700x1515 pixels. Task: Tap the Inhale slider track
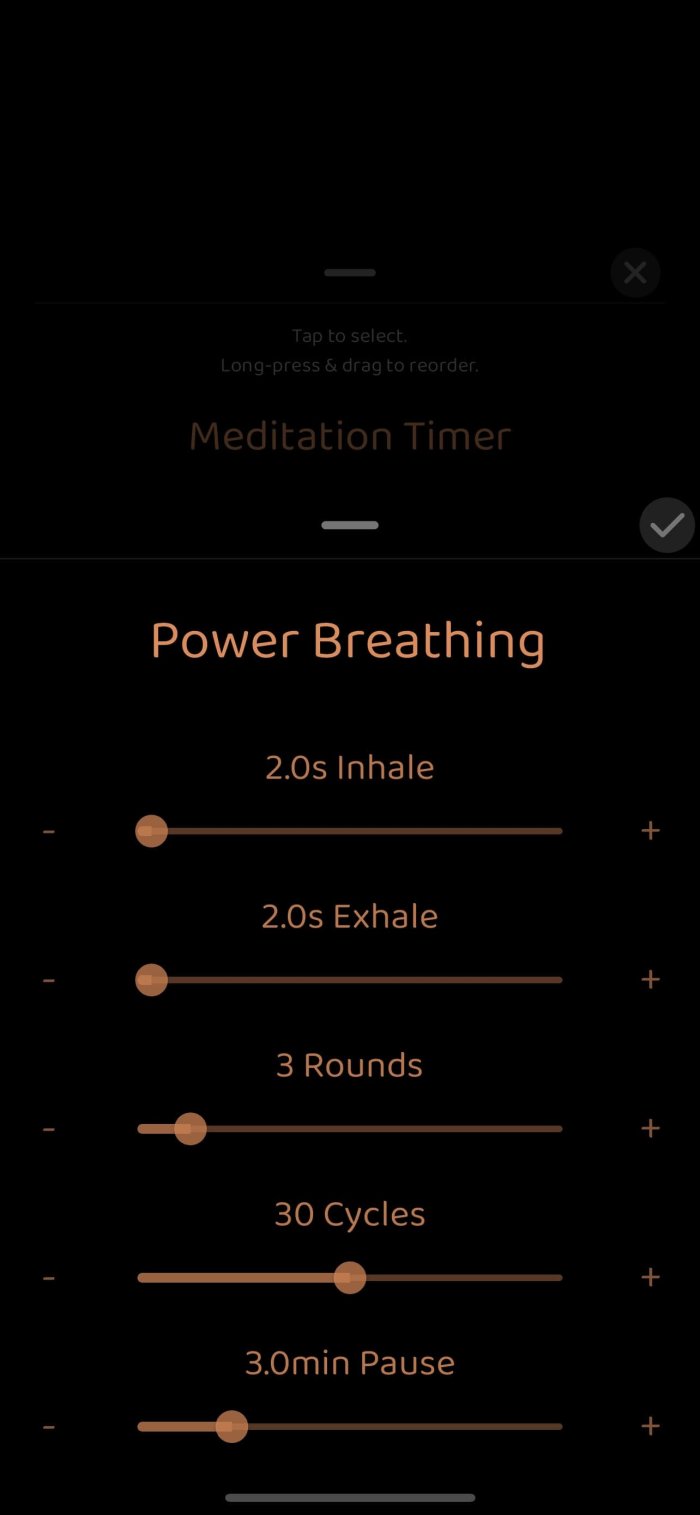click(x=350, y=831)
